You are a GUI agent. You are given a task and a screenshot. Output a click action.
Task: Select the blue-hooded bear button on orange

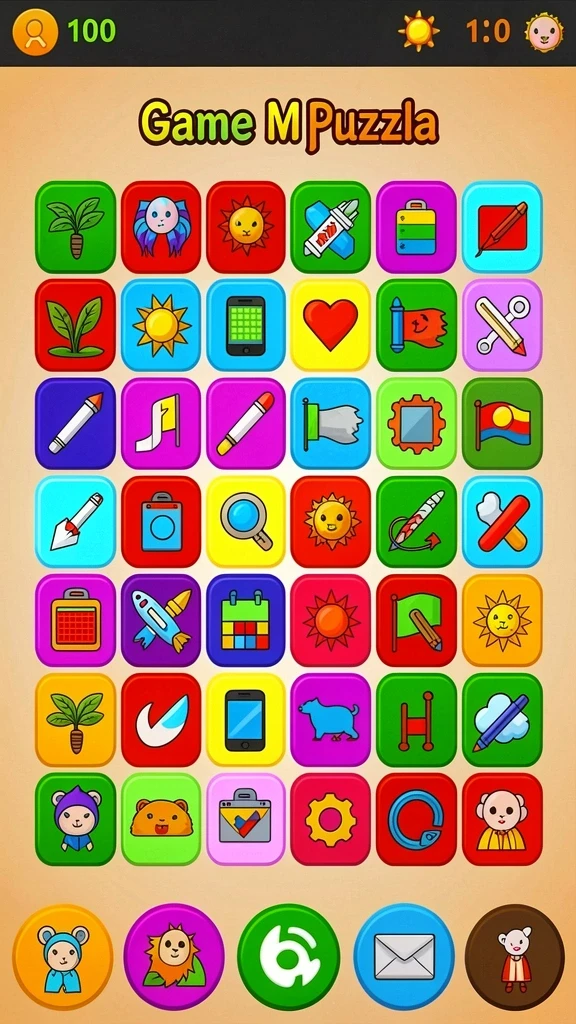[63, 956]
